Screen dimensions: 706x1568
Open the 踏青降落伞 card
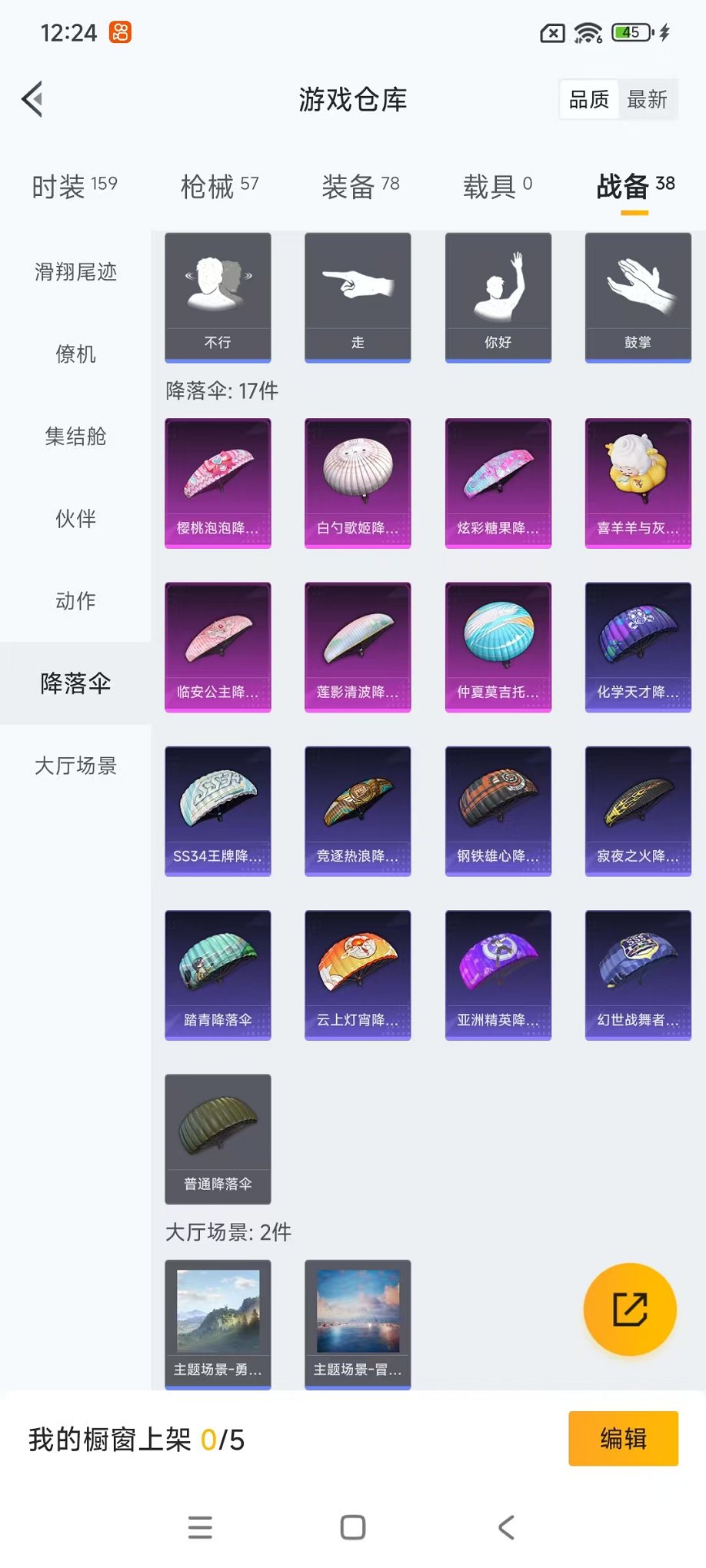(218, 975)
